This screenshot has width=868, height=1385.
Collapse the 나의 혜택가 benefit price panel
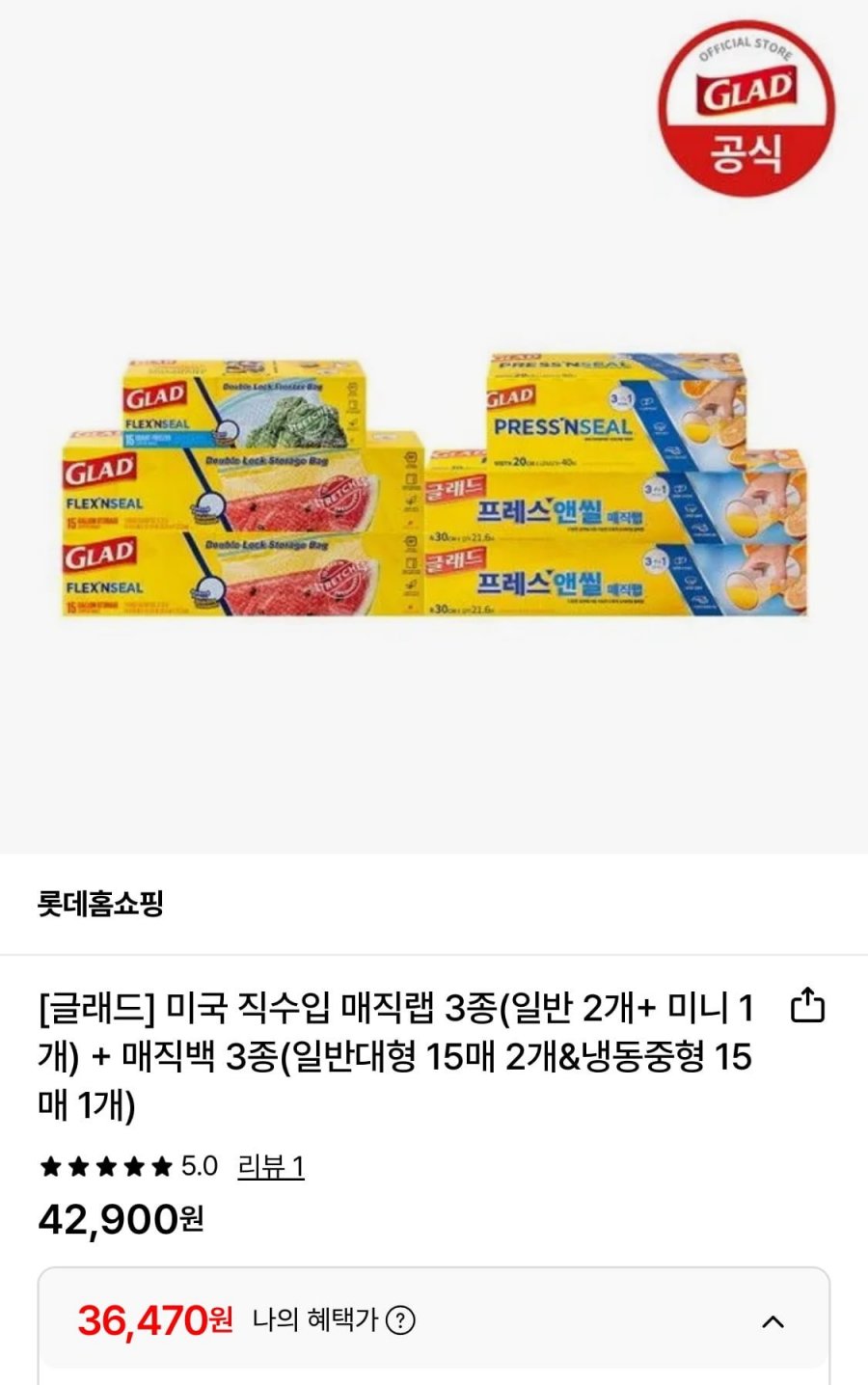pos(773,1321)
